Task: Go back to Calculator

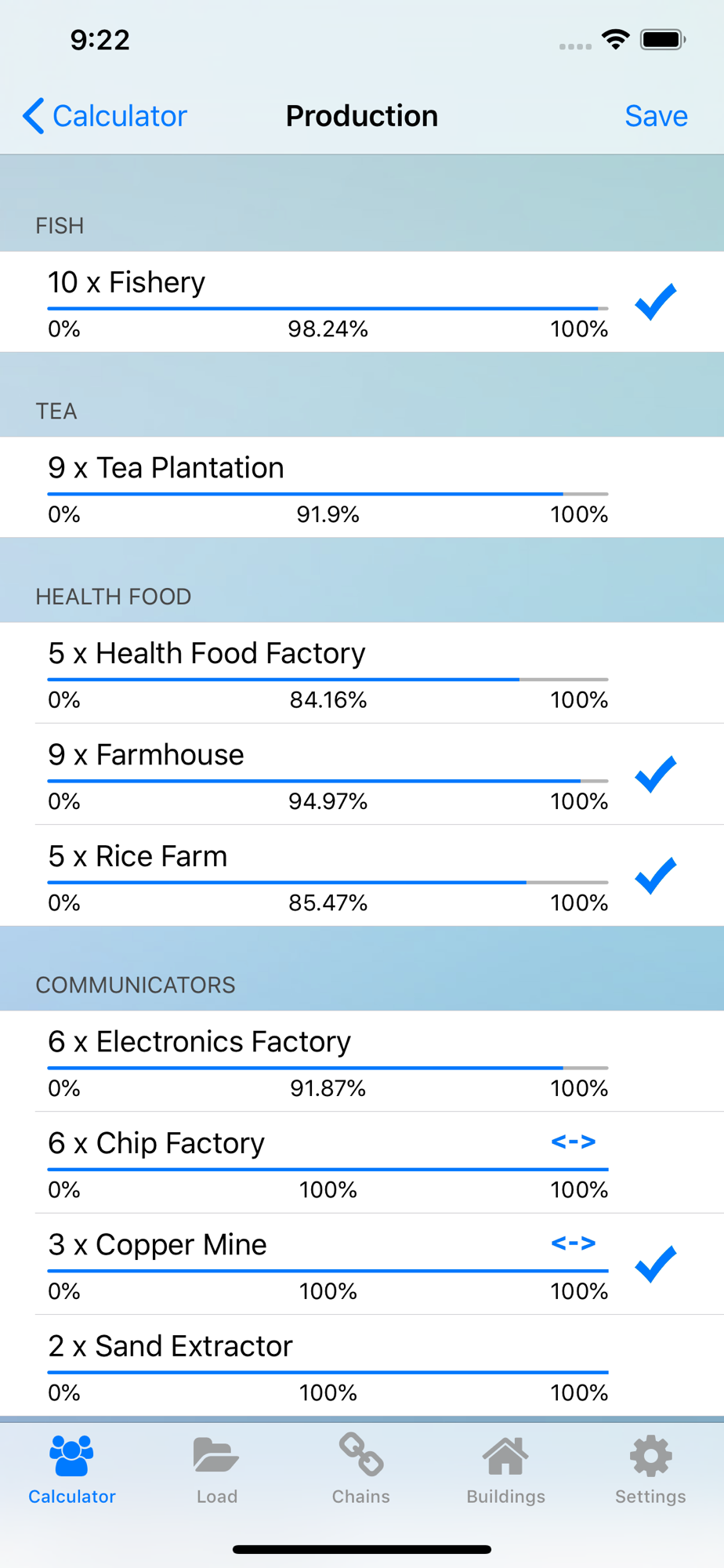Action: (105, 116)
